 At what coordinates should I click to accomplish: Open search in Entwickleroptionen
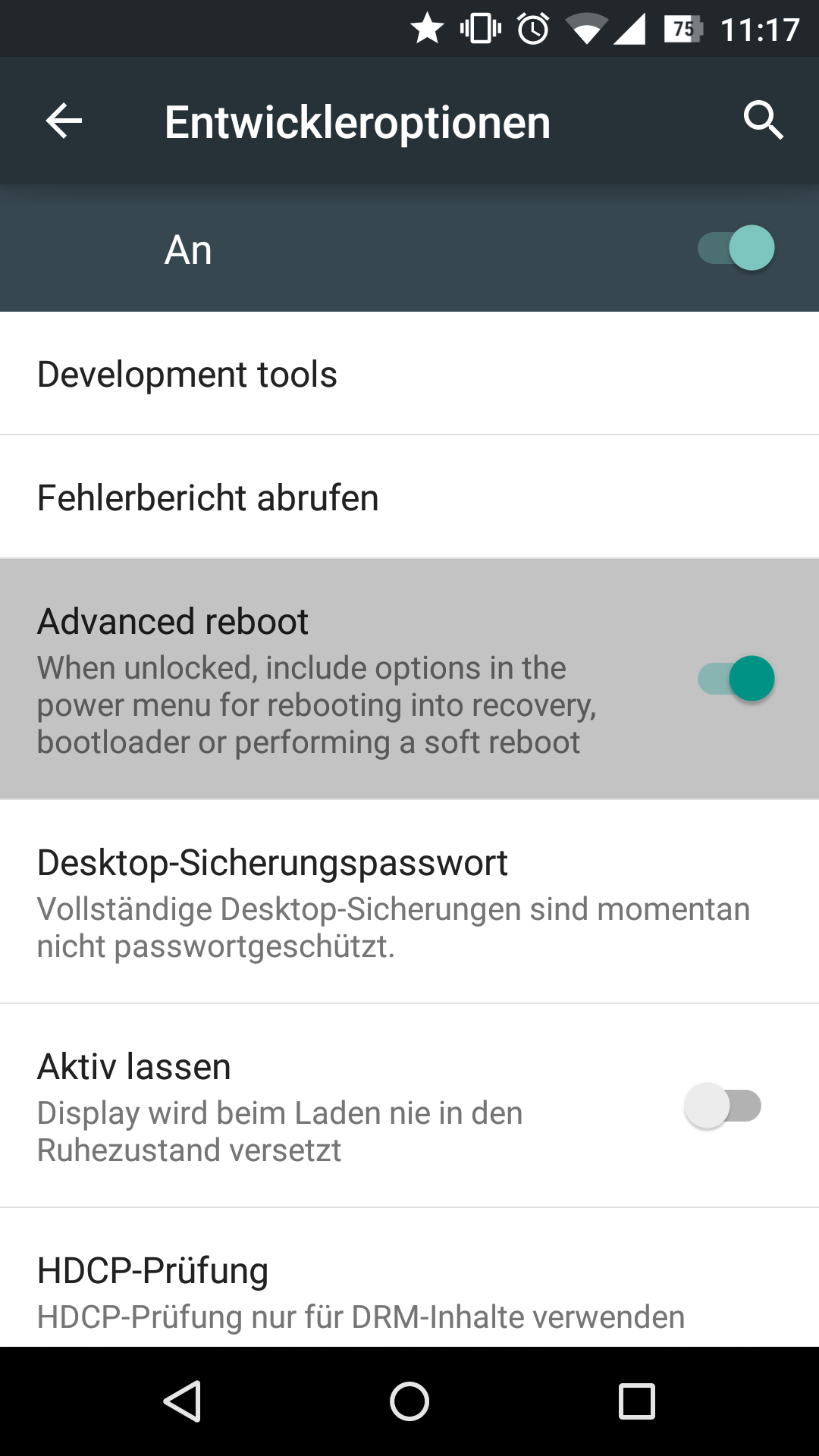tap(763, 121)
